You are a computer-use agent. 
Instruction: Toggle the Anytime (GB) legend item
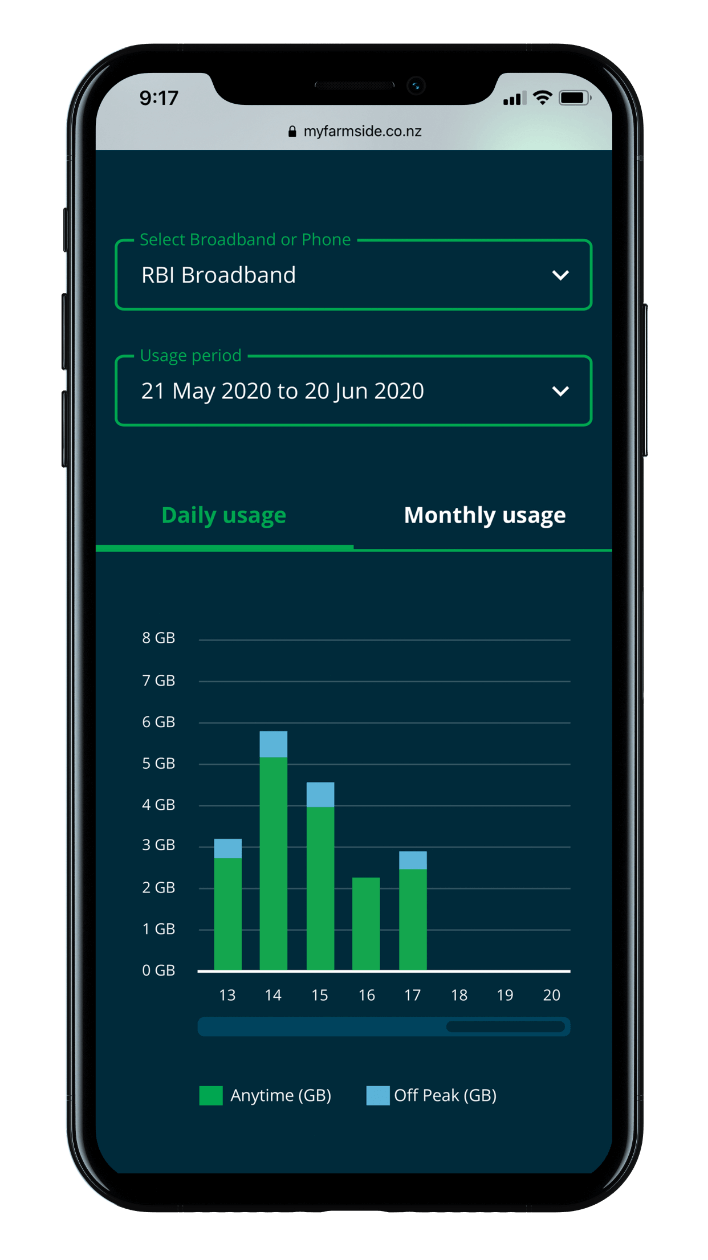[265, 1095]
